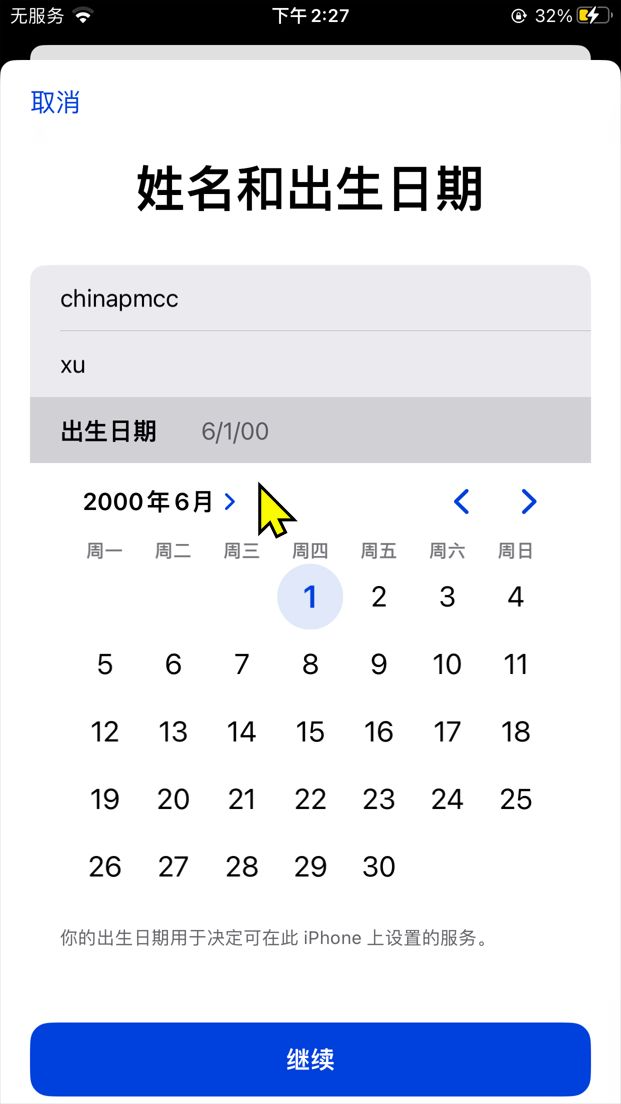Continue with the 继续 button
The width and height of the screenshot is (621, 1104).
pos(310,1060)
